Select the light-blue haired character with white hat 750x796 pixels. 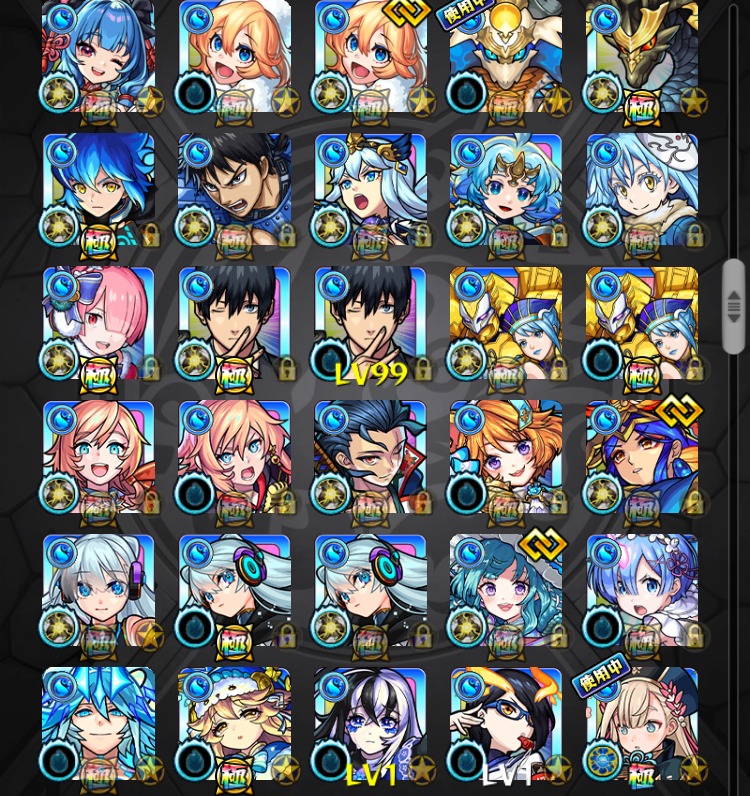[641, 189]
